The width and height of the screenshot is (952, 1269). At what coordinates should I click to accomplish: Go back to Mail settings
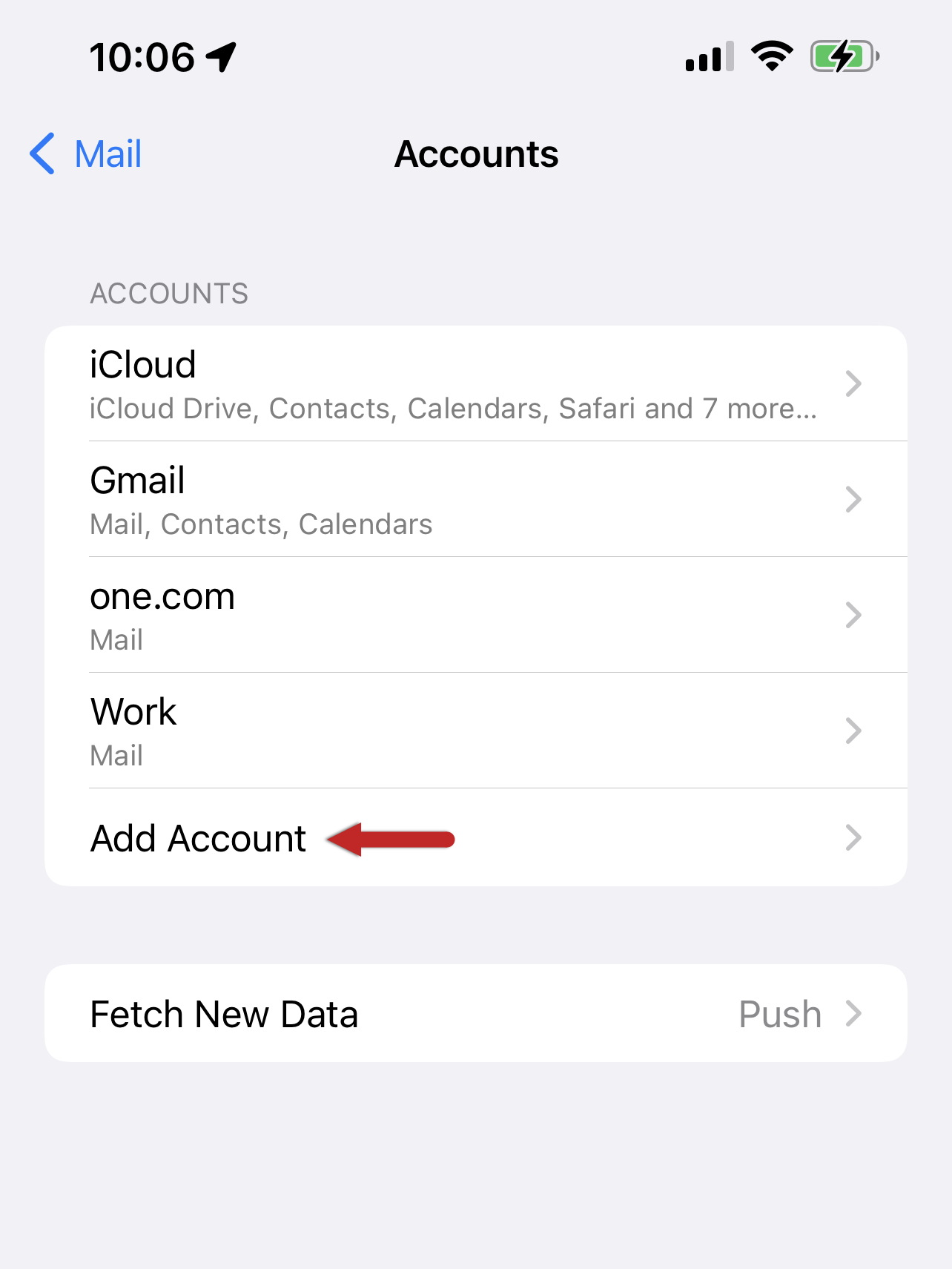point(86,154)
